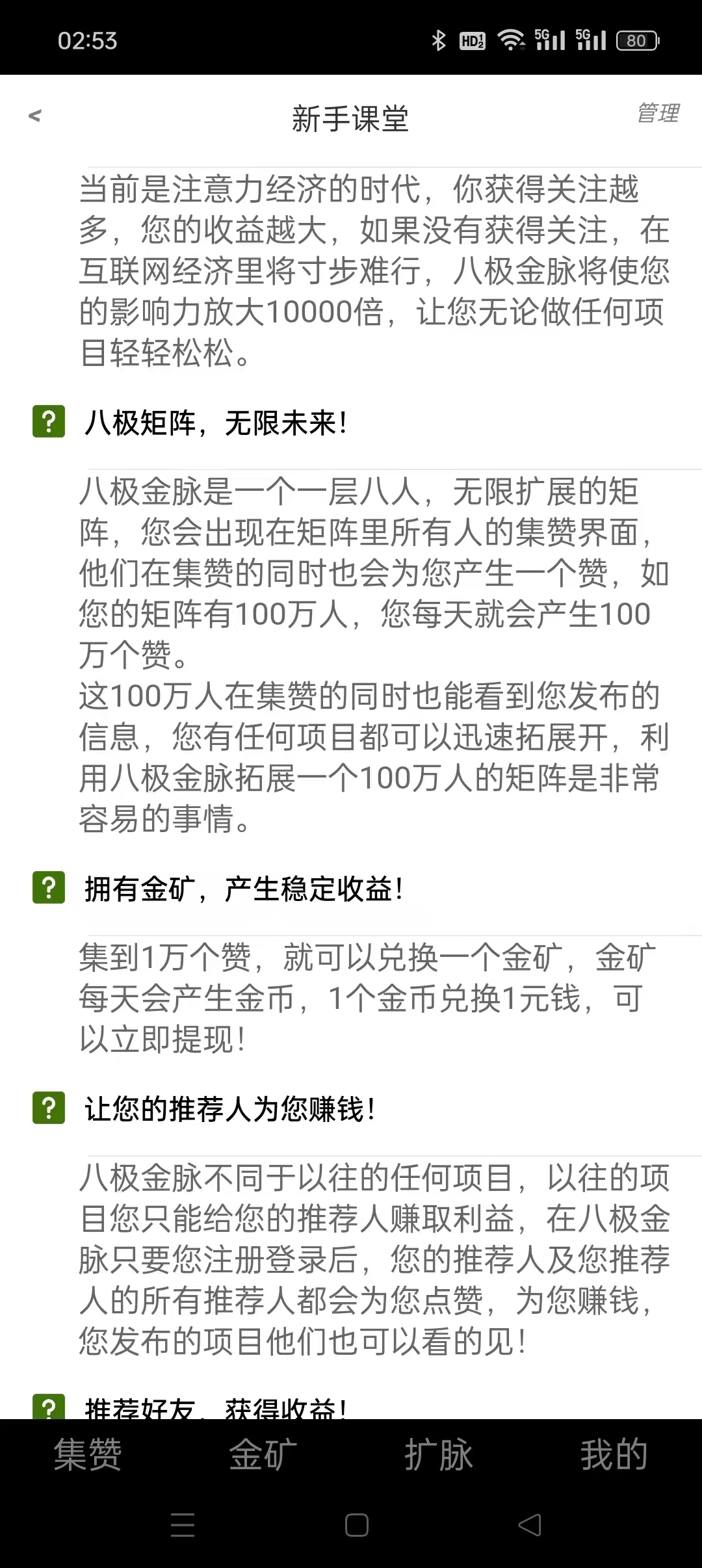Switch to the 金矿 tab

point(263,1454)
